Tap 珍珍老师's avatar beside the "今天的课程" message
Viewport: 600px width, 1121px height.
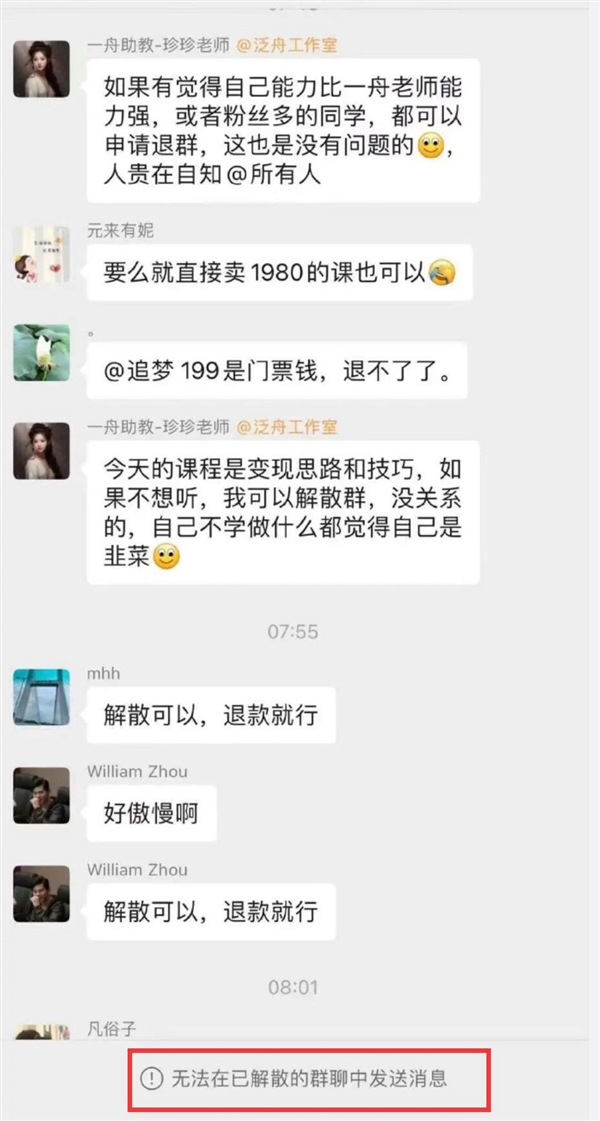click(41, 450)
